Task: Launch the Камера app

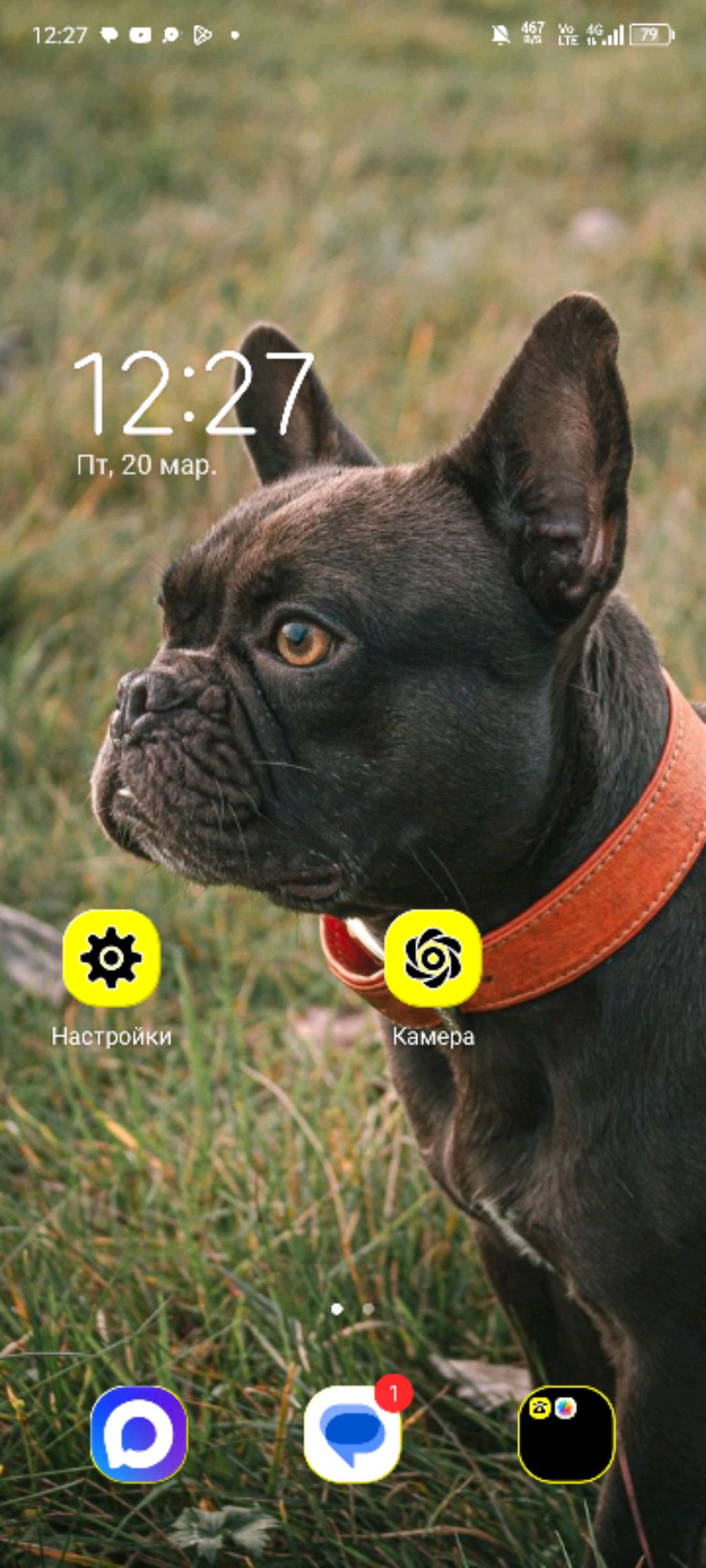Action: pos(432,957)
